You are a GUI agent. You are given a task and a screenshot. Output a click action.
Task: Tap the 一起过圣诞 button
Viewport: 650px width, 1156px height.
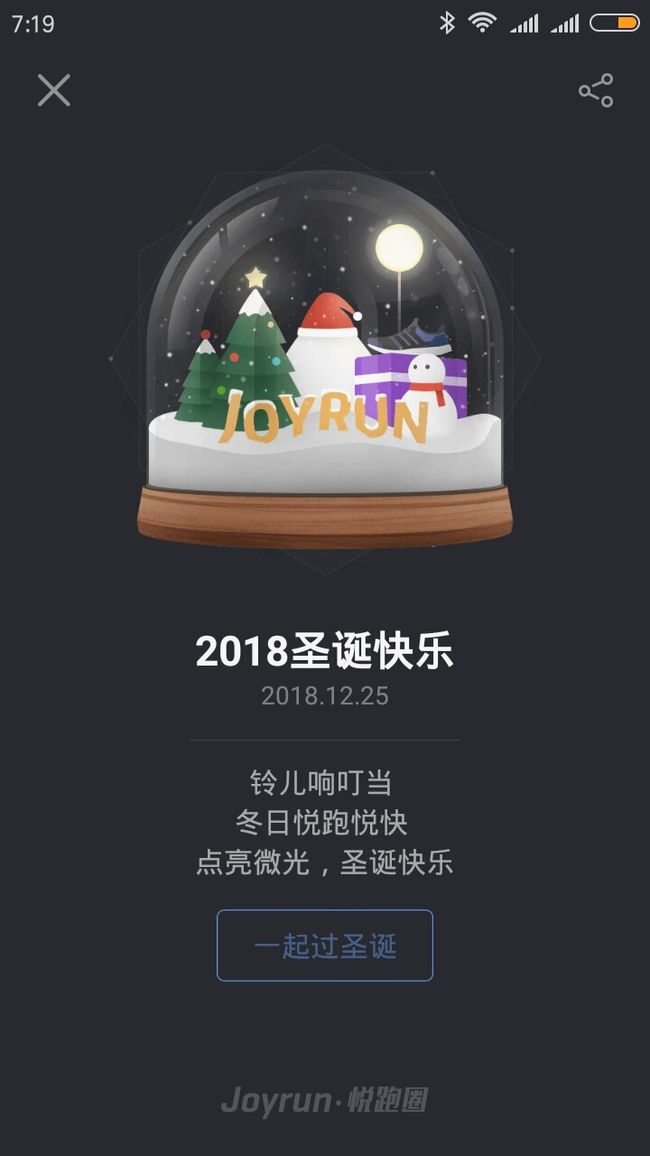click(325, 945)
